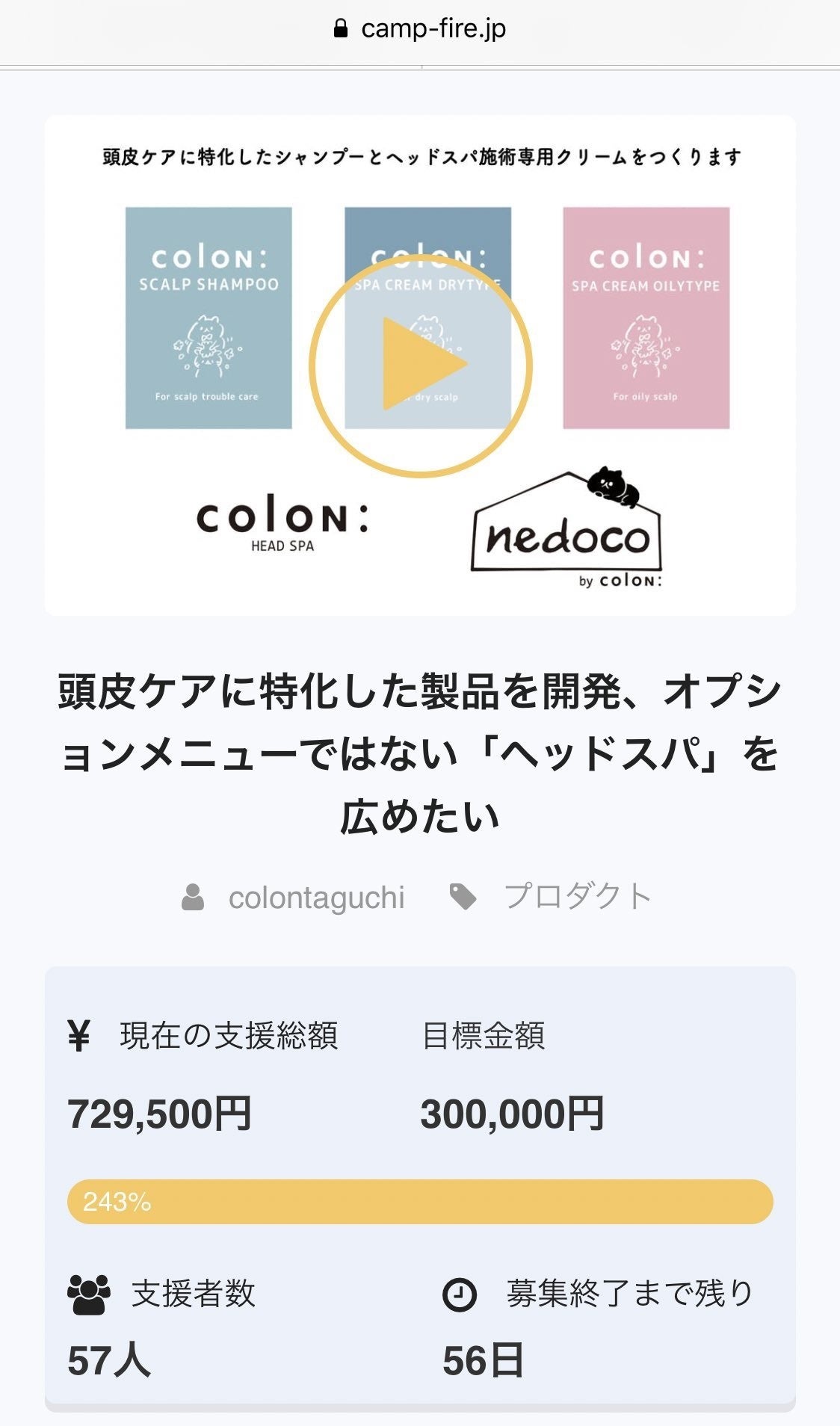
Task: Open the プロダクト category tag
Action: pos(577,896)
